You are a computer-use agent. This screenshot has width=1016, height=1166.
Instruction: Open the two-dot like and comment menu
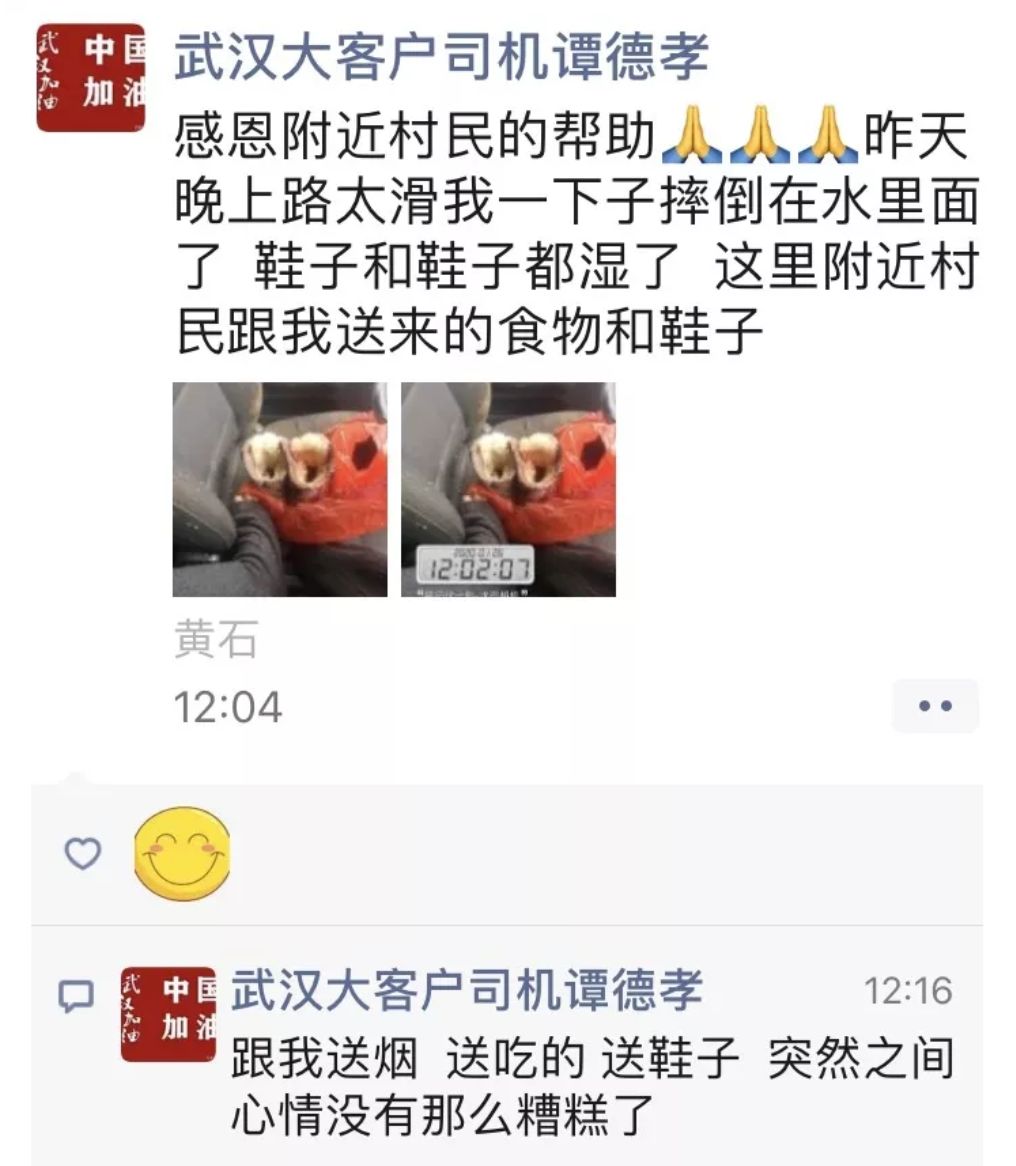[935, 705]
